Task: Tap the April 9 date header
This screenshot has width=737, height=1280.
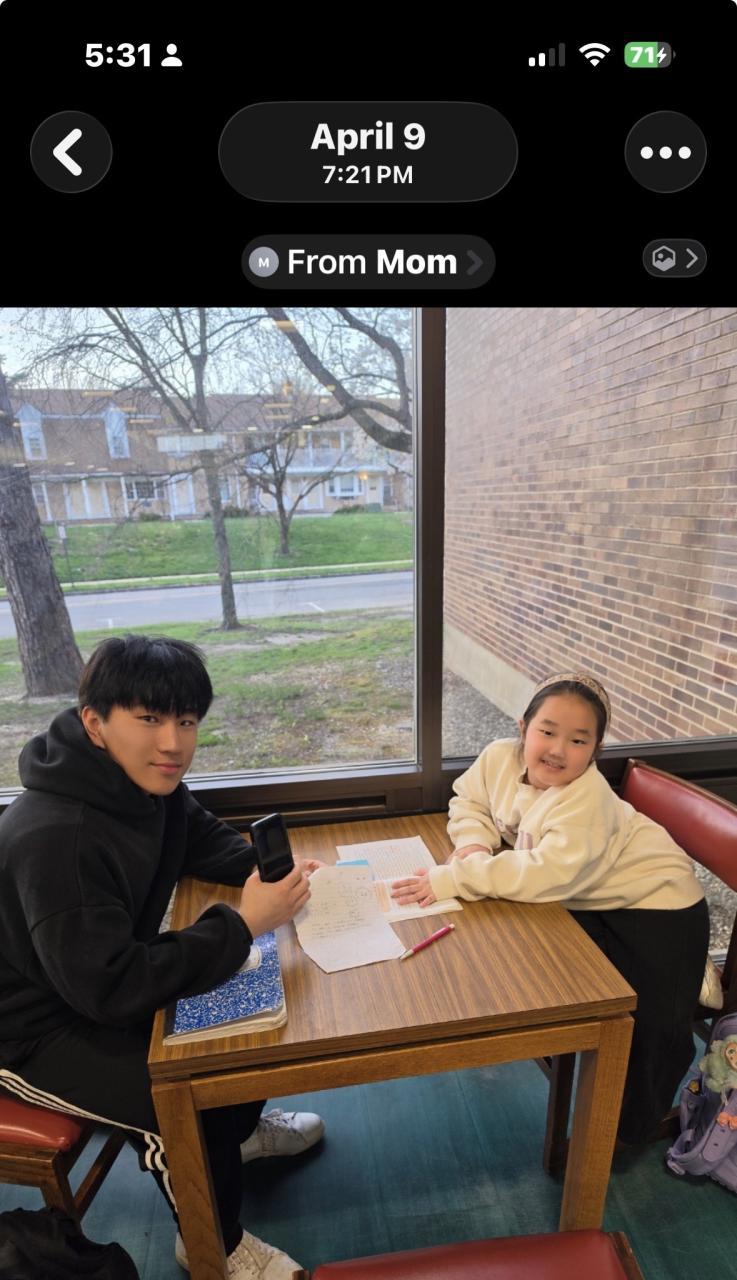Action: [x=368, y=152]
